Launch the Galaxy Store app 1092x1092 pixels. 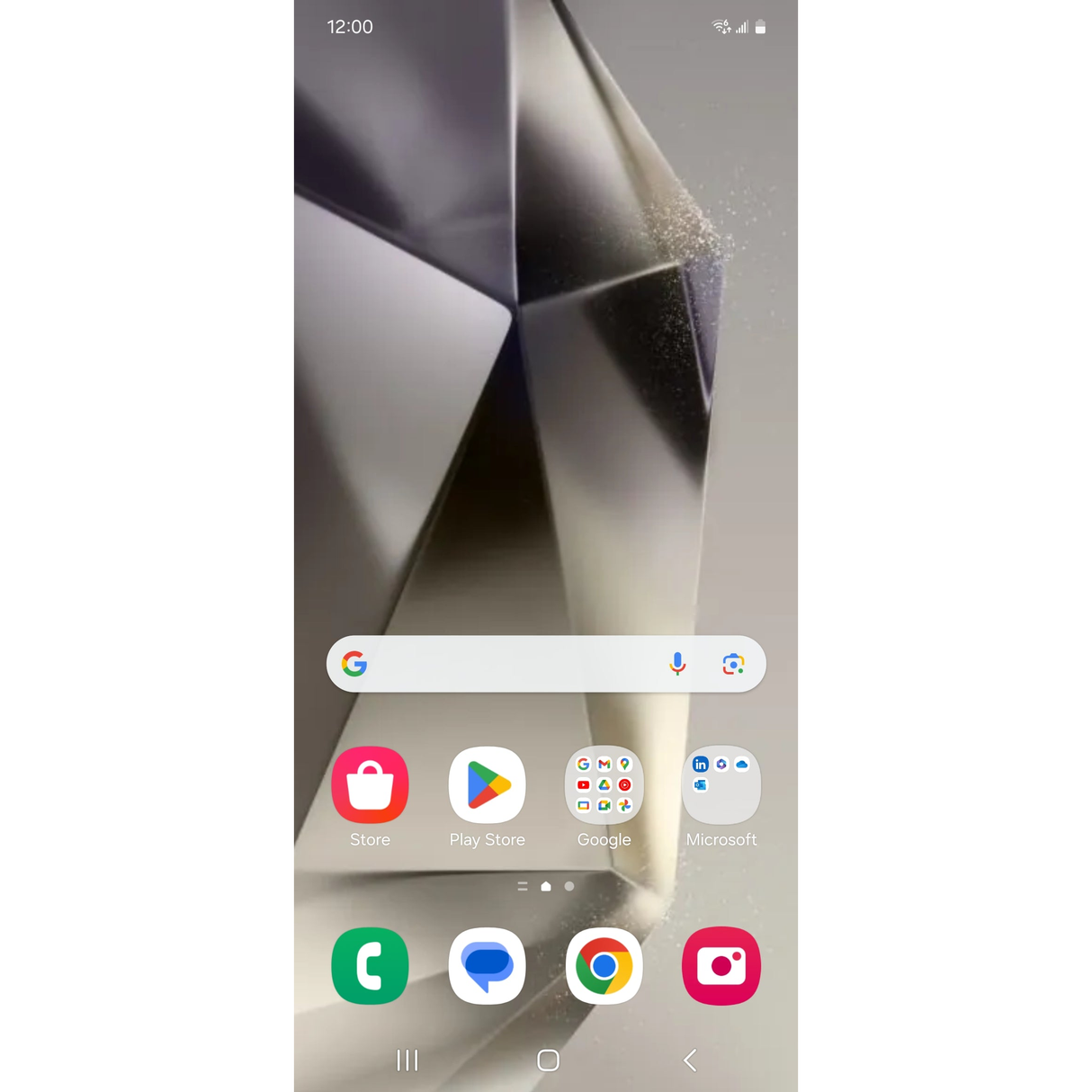point(370,785)
